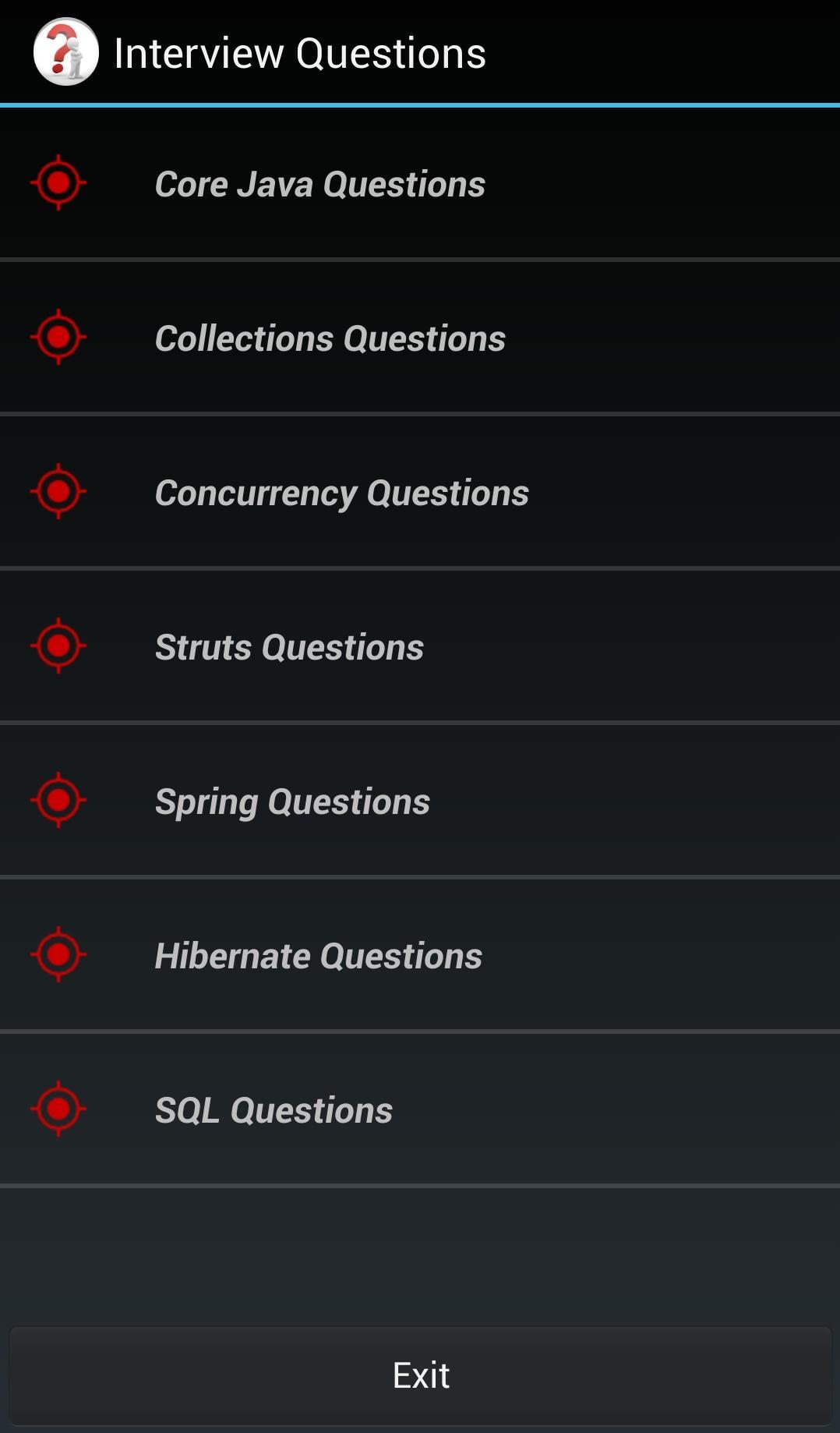Image resolution: width=840 pixels, height=1433 pixels.
Task: Click the red target icon beside Hibernate Questions
Action: pos(58,953)
